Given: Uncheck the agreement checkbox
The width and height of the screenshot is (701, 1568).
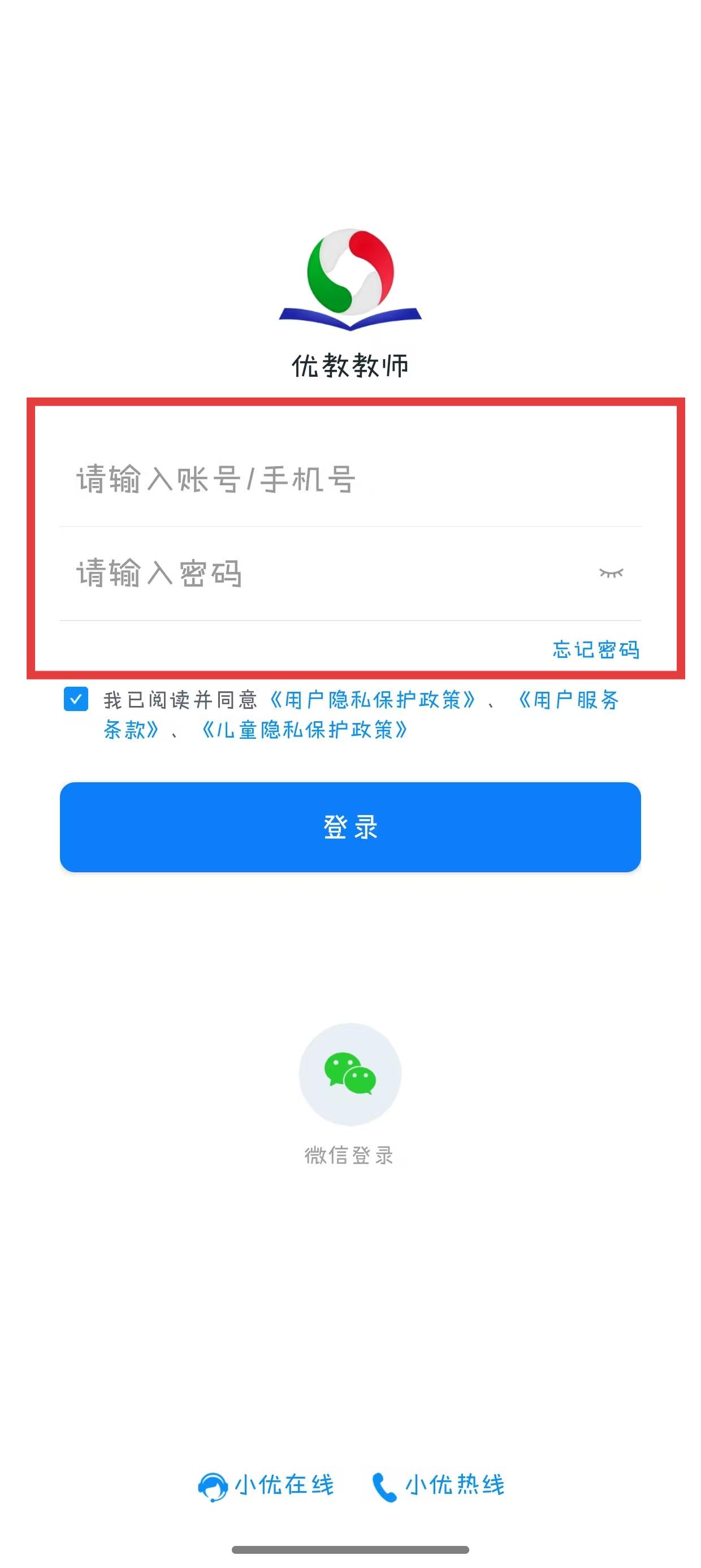Looking at the screenshot, I should click(76, 699).
